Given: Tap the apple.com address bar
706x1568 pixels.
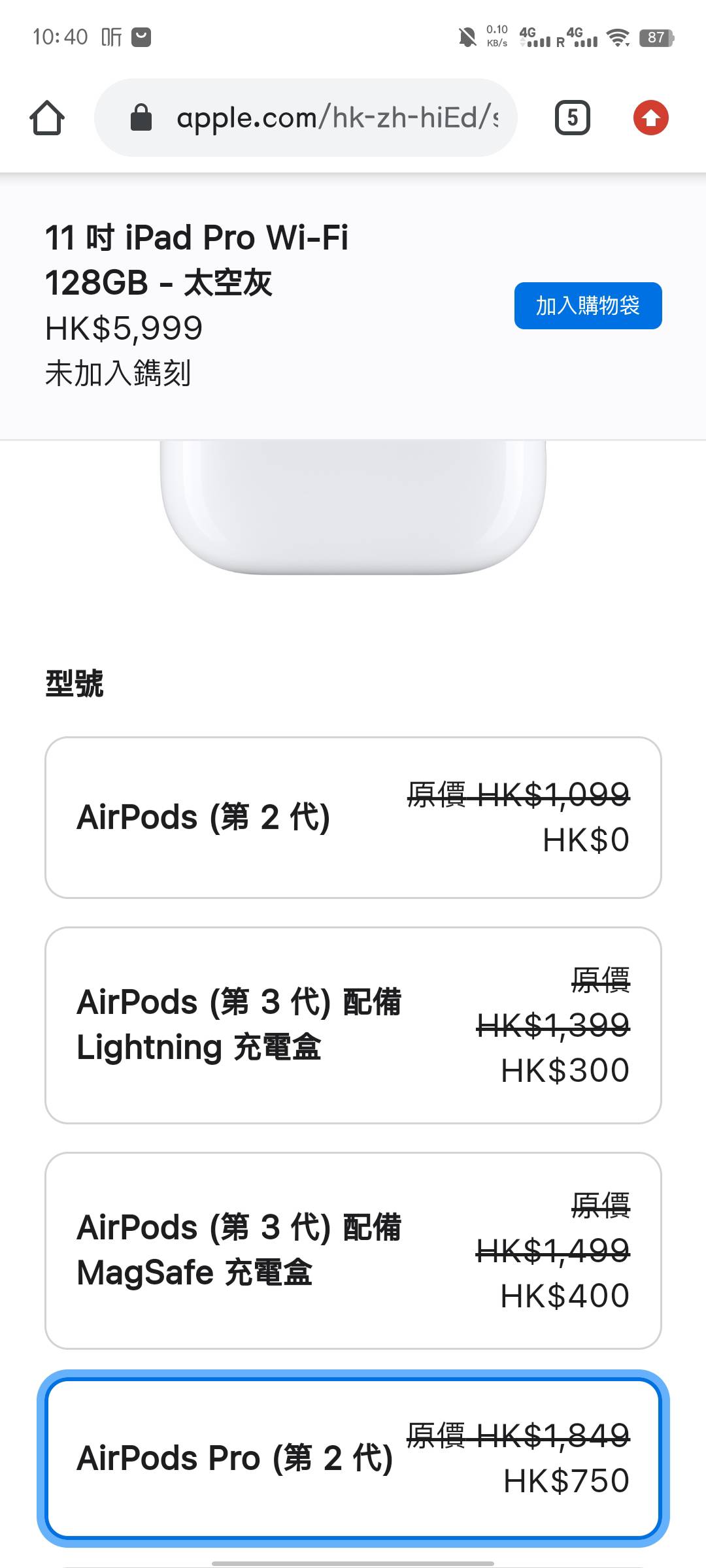Looking at the screenshot, I should (314, 118).
